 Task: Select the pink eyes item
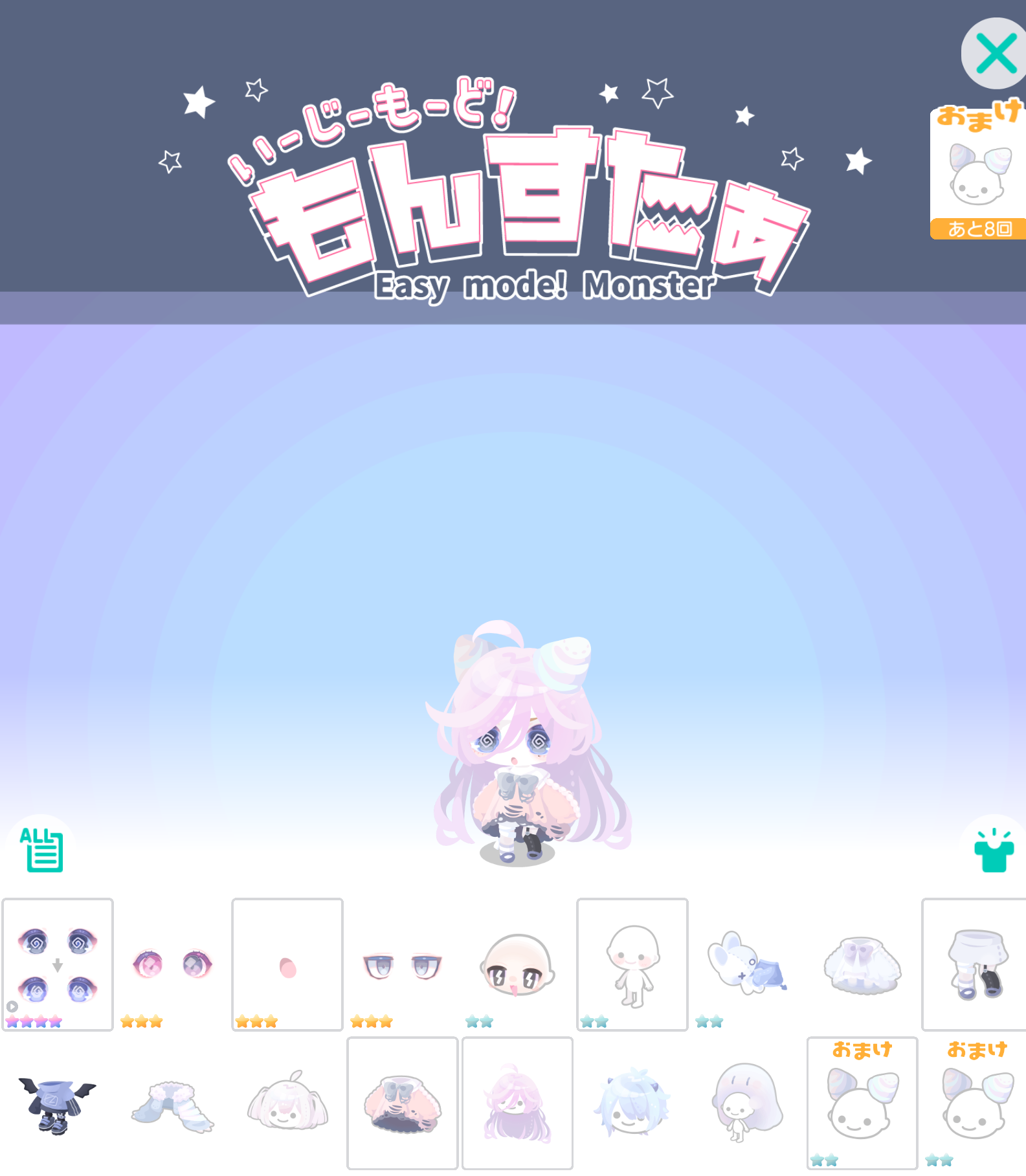tap(172, 964)
